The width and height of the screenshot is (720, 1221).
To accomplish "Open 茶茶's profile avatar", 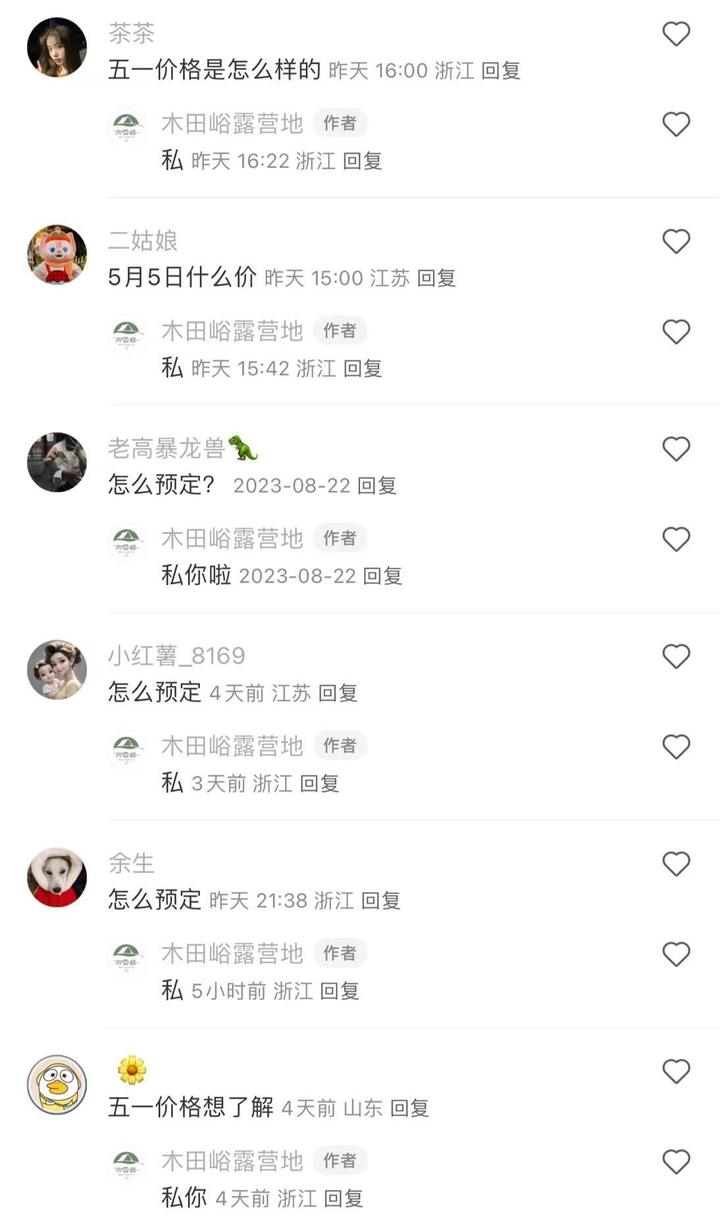I will 57,47.
